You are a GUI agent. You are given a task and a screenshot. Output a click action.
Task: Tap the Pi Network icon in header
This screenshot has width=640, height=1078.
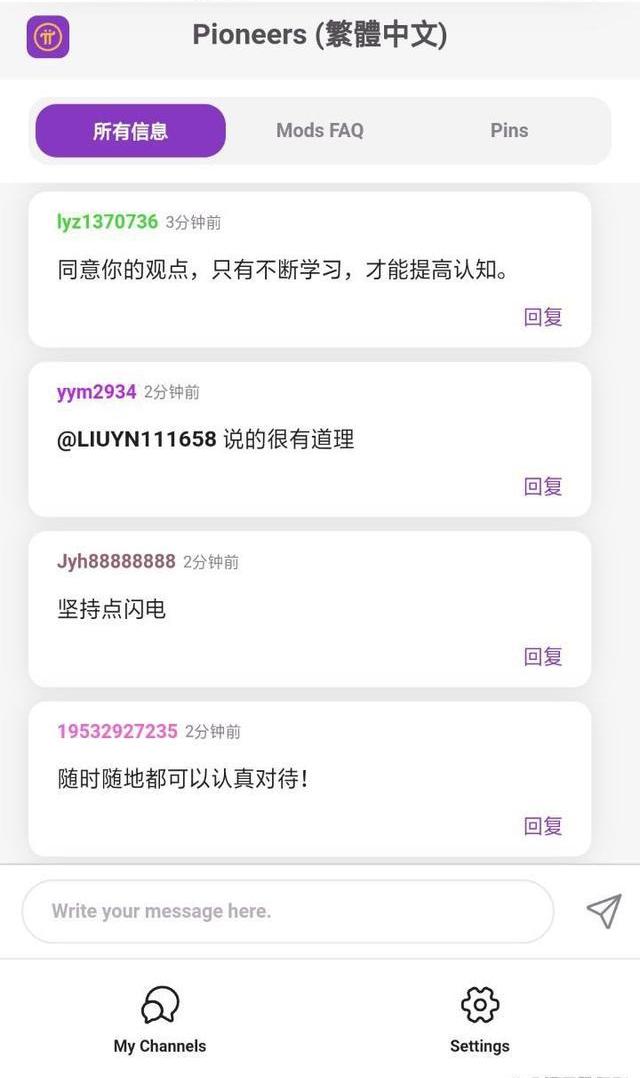47,36
